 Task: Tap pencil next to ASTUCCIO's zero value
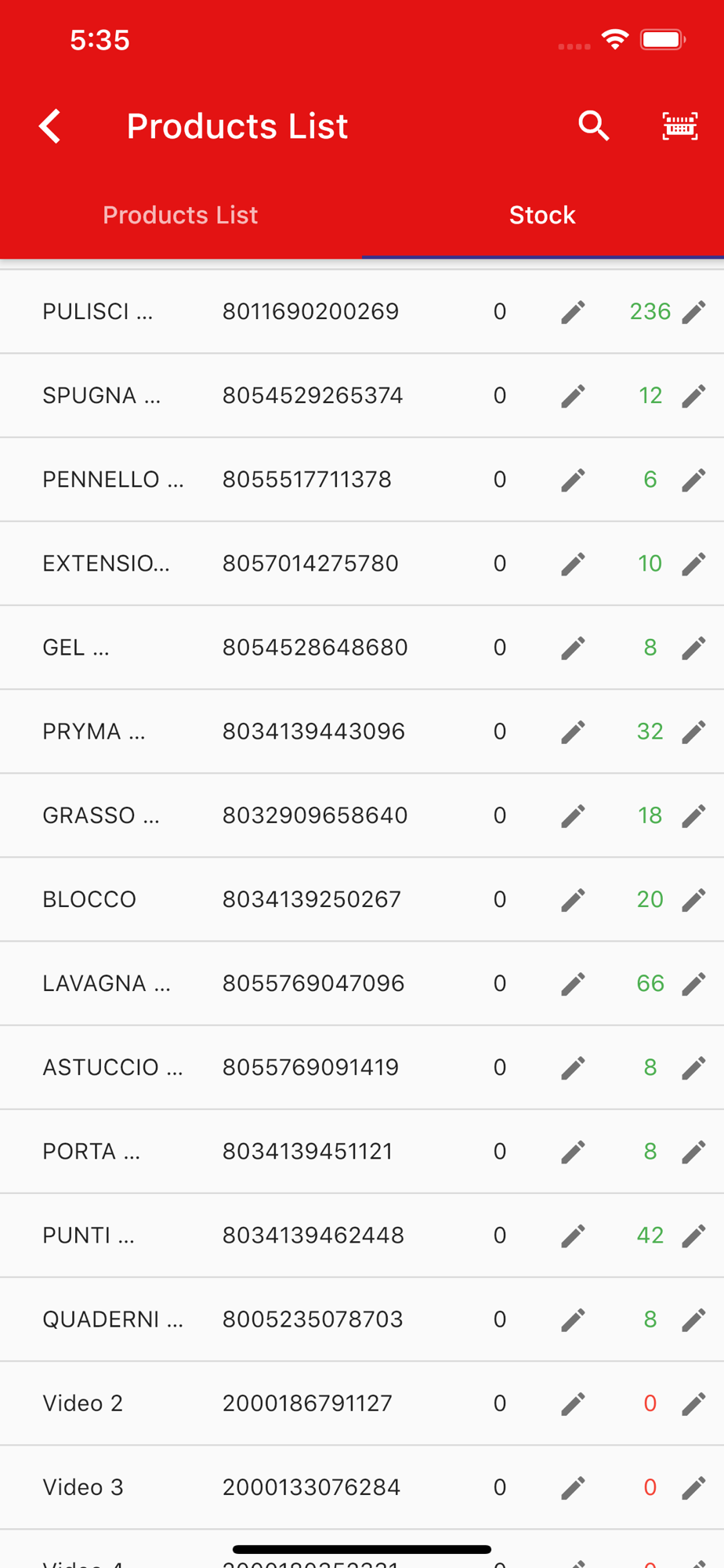pyautogui.click(x=573, y=1067)
